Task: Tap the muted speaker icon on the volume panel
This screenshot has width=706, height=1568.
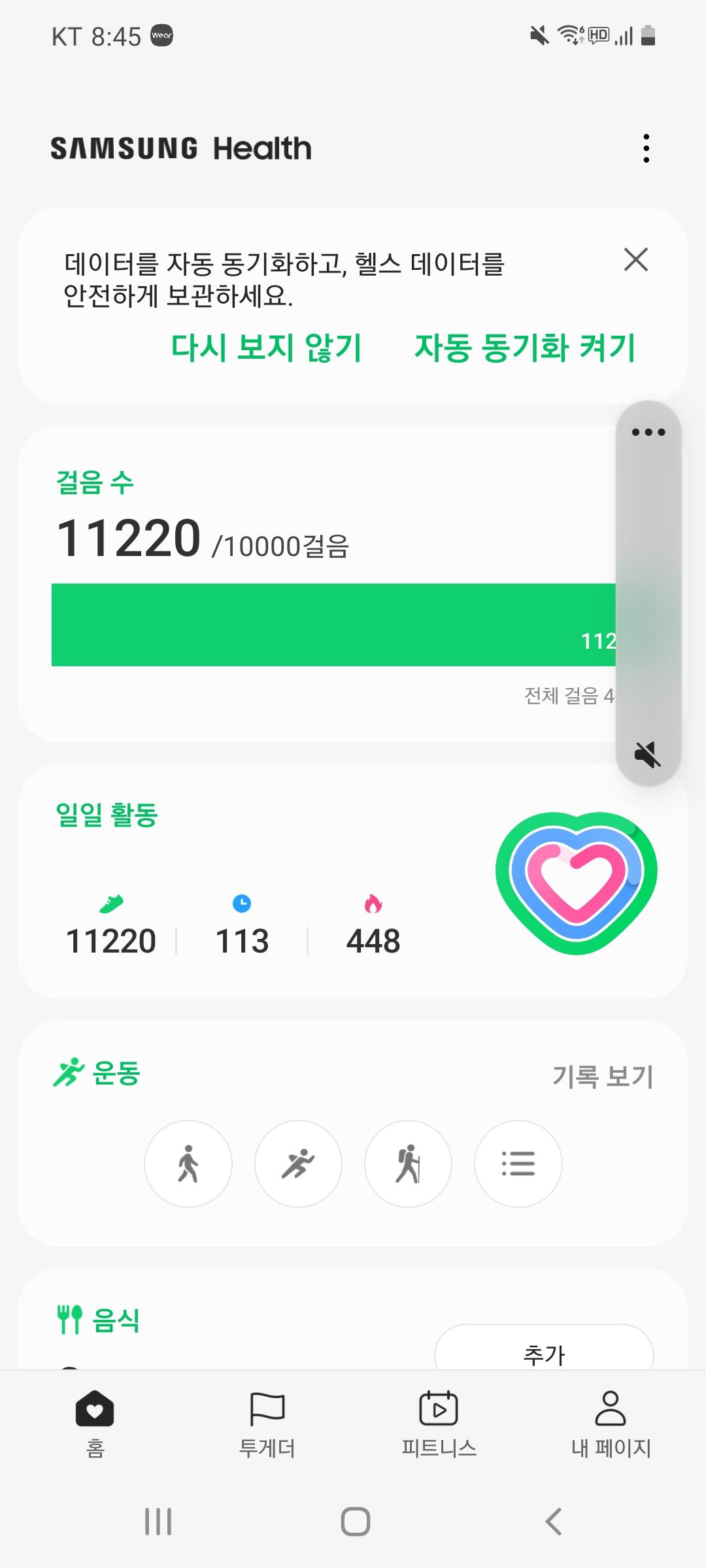Action: click(648, 755)
